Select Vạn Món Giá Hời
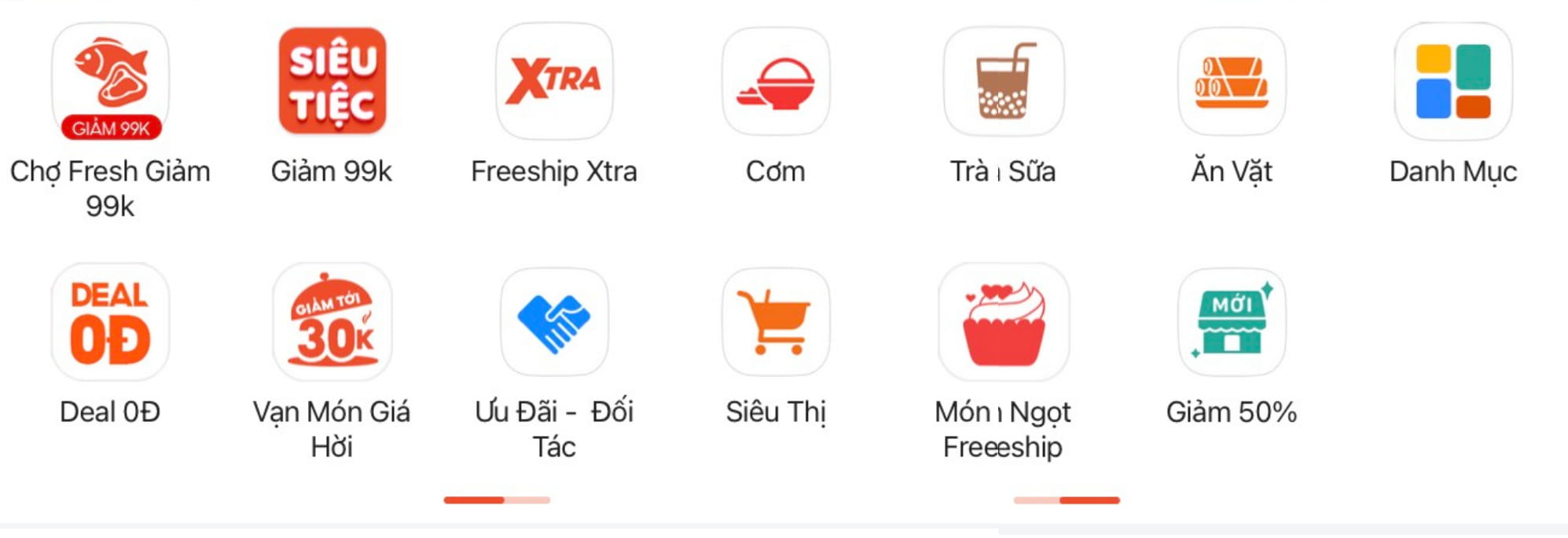Image resolution: width=1568 pixels, height=538 pixels. 332,323
